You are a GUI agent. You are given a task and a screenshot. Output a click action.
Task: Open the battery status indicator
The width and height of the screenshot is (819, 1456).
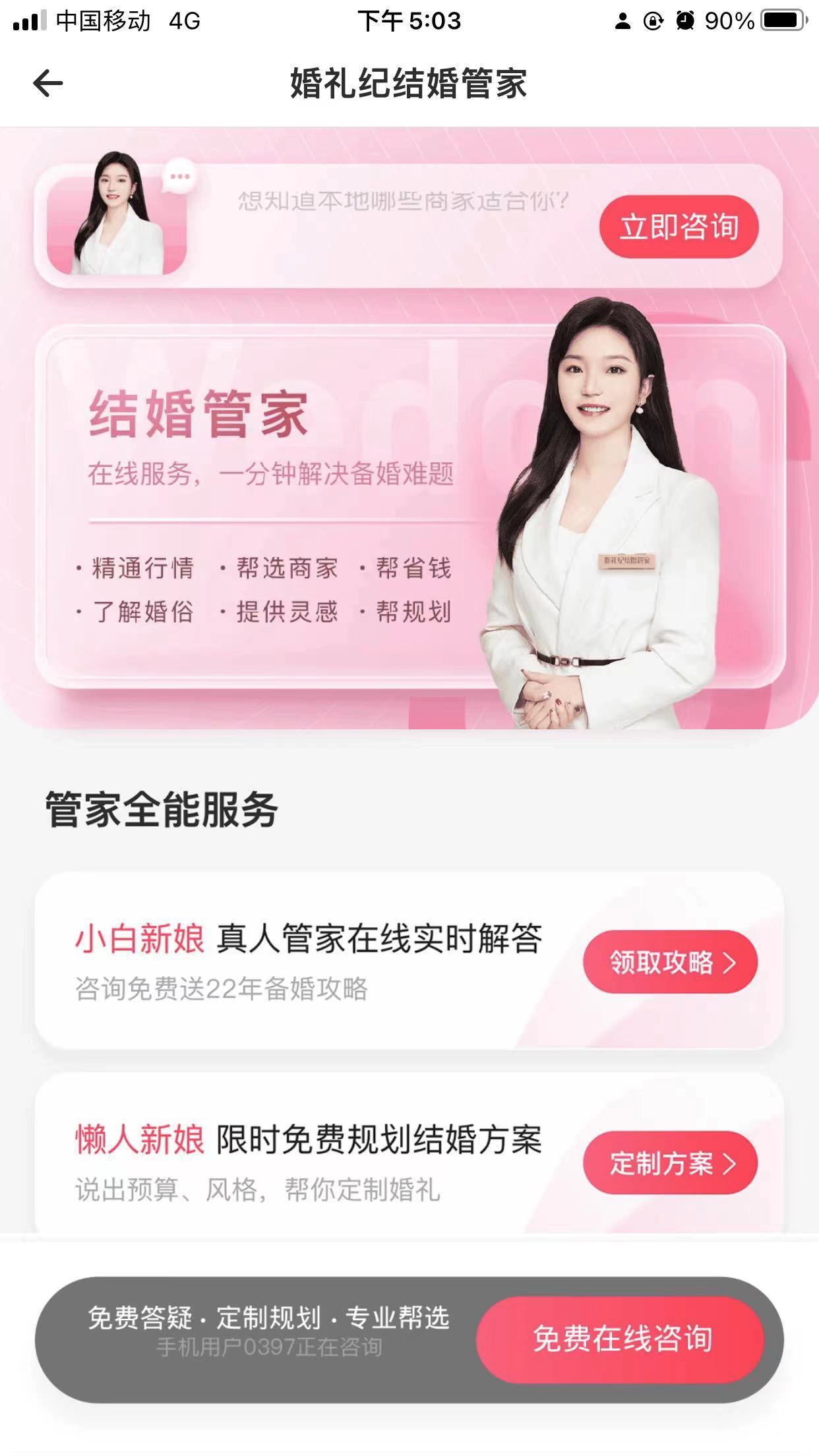pos(781,18)
